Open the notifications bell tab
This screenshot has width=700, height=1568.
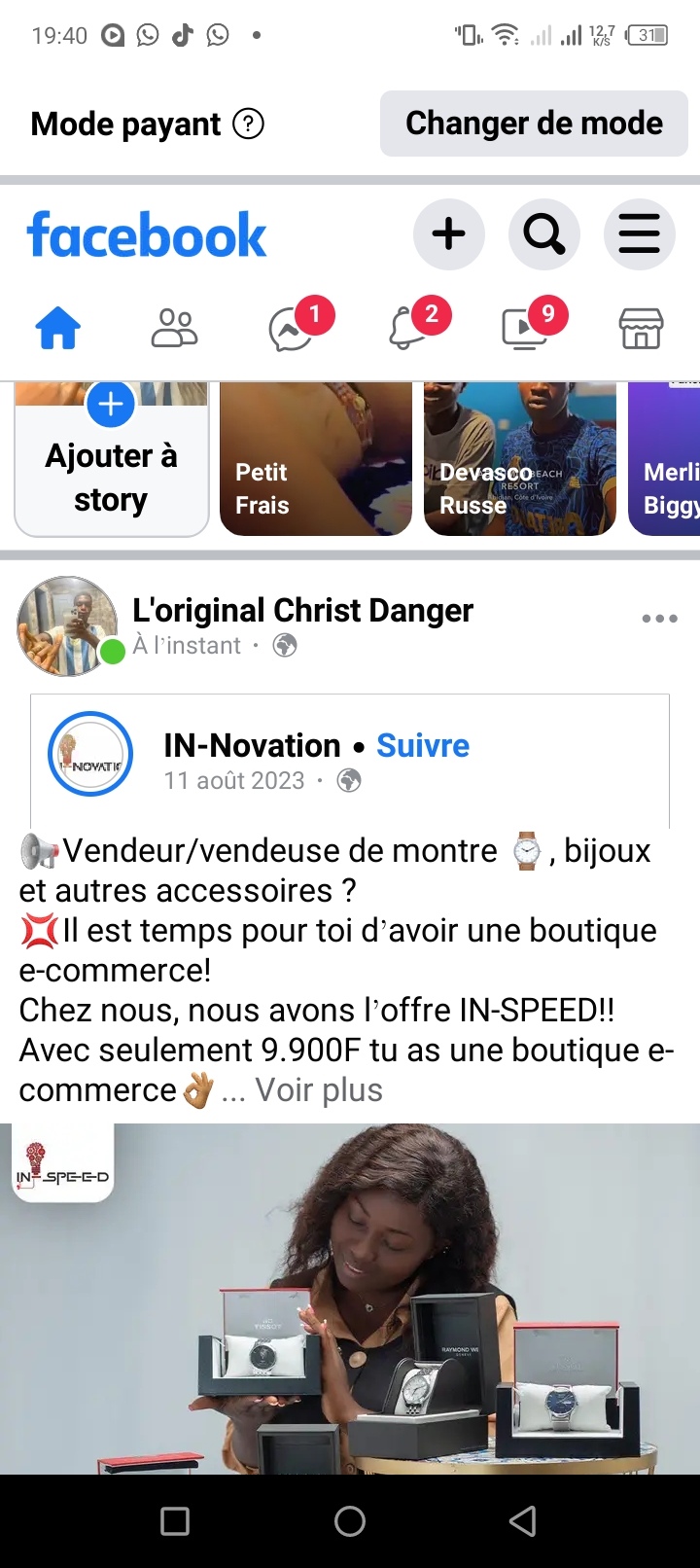pos(409,328)
